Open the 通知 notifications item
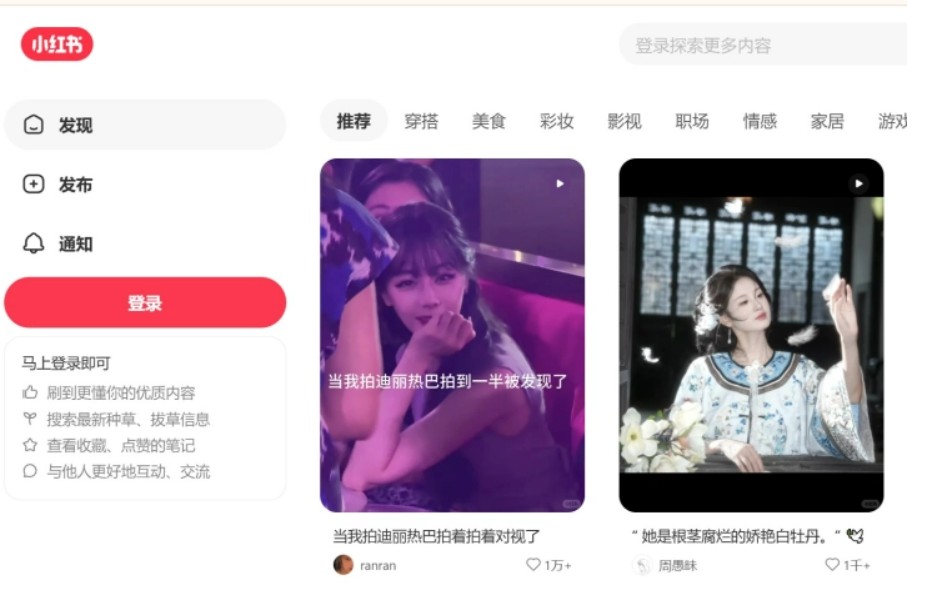Image resolution: width=937 pixels, height=599 pixels. point(75,244)
